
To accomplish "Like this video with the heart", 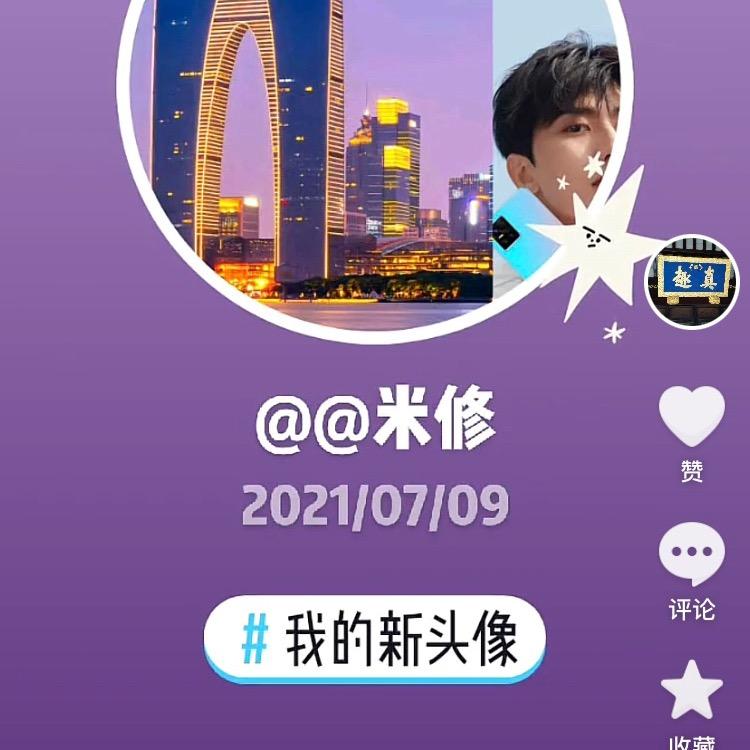I will click(692, 416).
